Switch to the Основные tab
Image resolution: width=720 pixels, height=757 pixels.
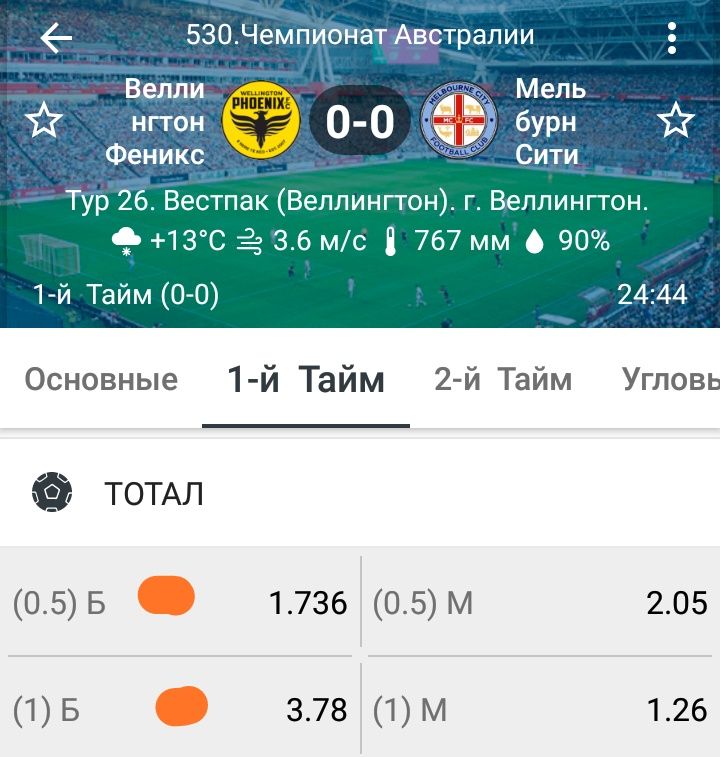pyautogui.click(x=101, y=380)
